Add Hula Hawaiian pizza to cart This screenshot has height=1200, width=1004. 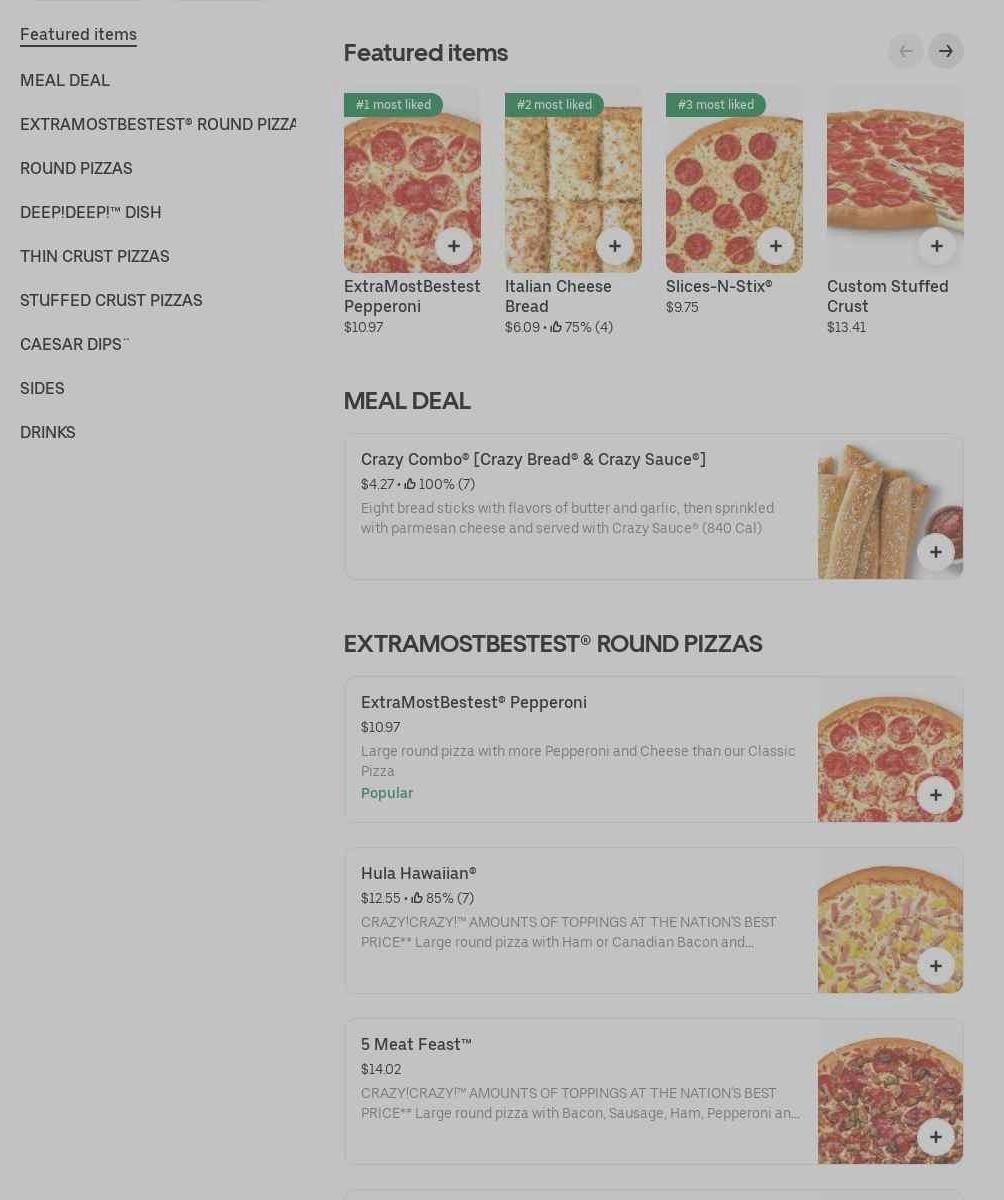click(x=935, y=966)
